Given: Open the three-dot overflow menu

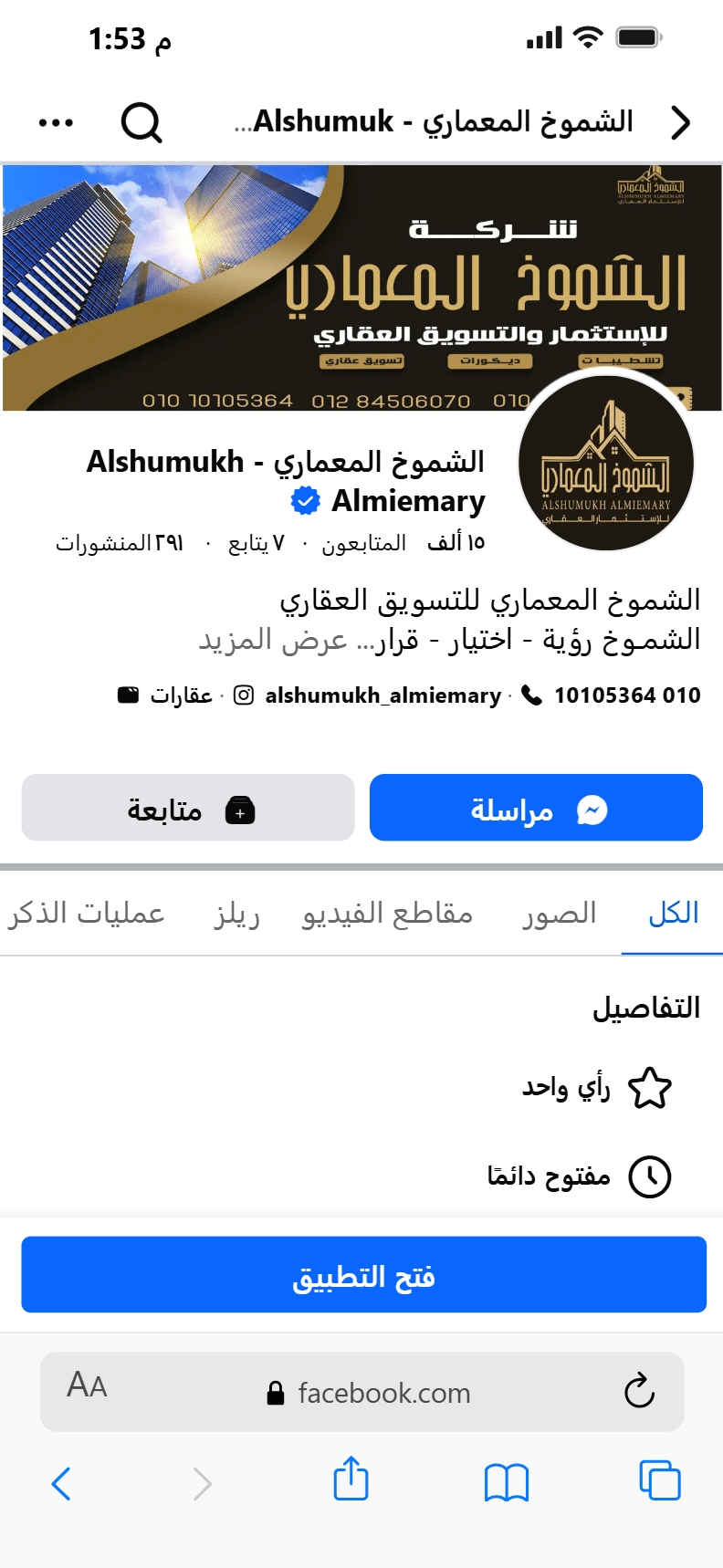Looking at the screenshot, I should [56, 122].
